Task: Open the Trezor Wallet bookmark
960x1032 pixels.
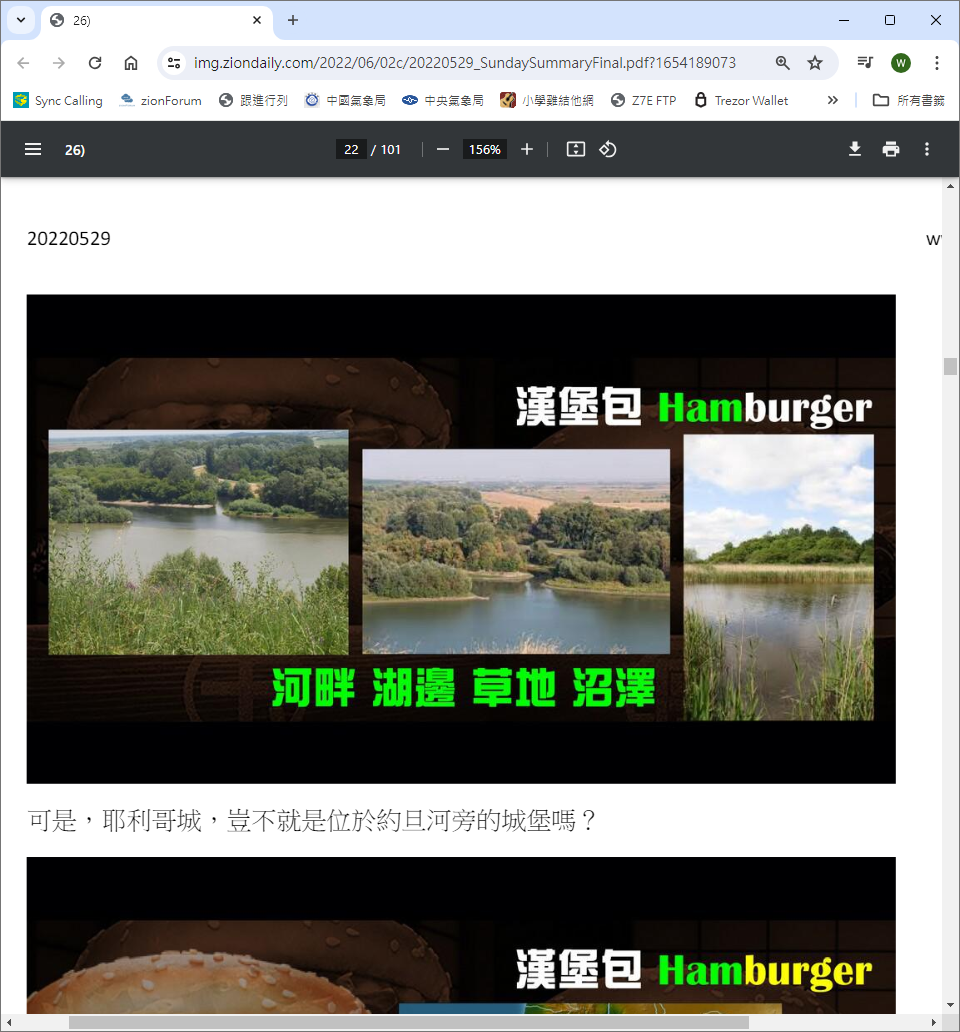Action: pos(741,100)
